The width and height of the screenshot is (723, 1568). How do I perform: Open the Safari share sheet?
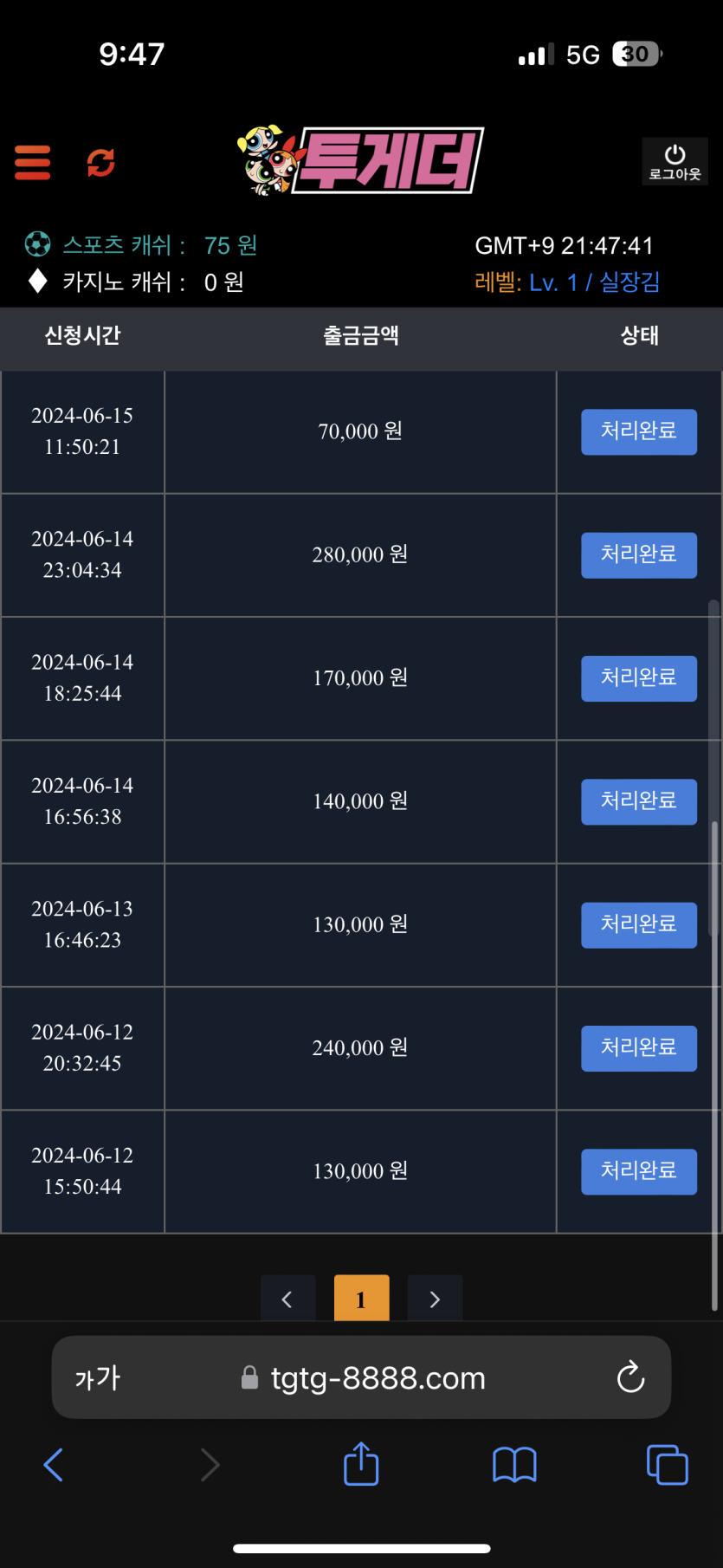coord(361,1465)
